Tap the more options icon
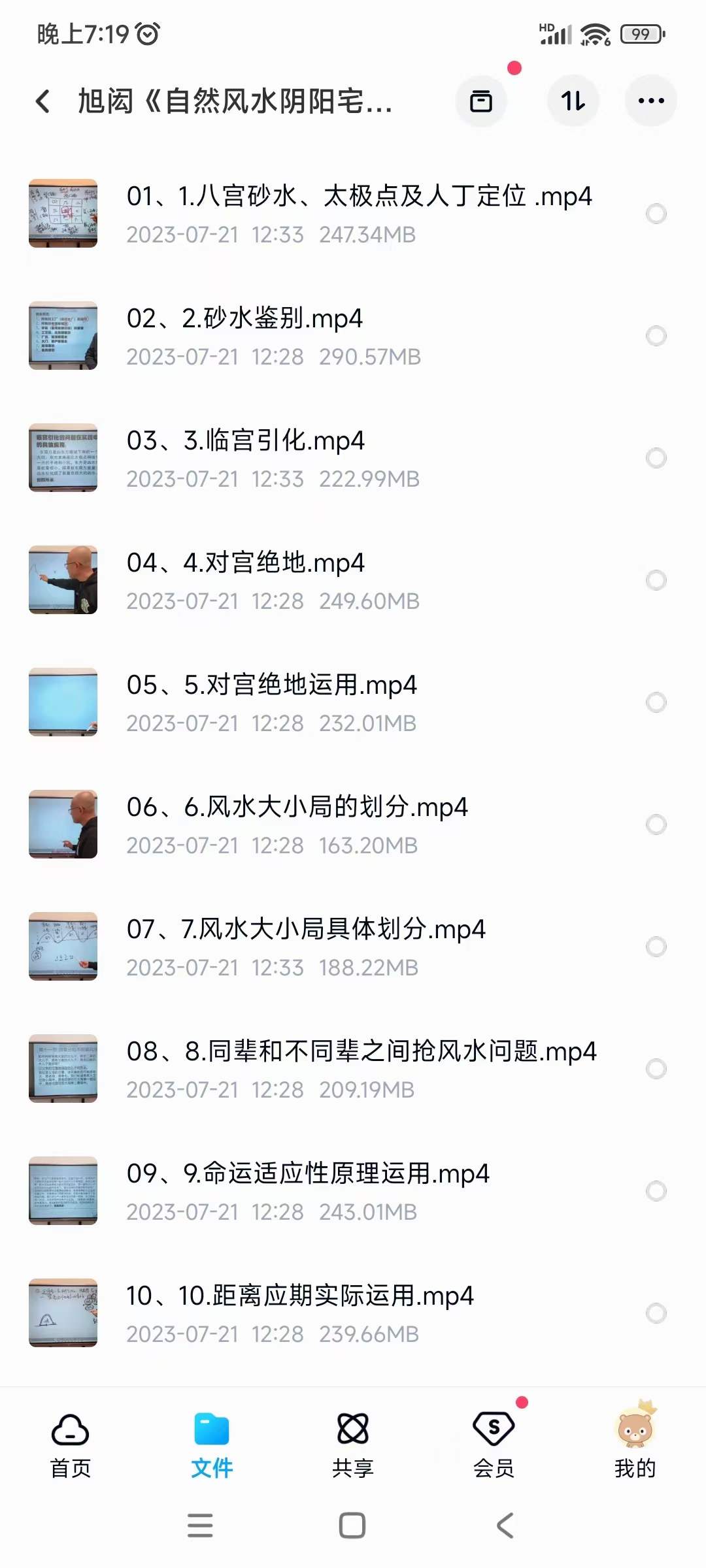Image resolution: width=706 pixels, height=1568 pixels. [x=650, y=101]
